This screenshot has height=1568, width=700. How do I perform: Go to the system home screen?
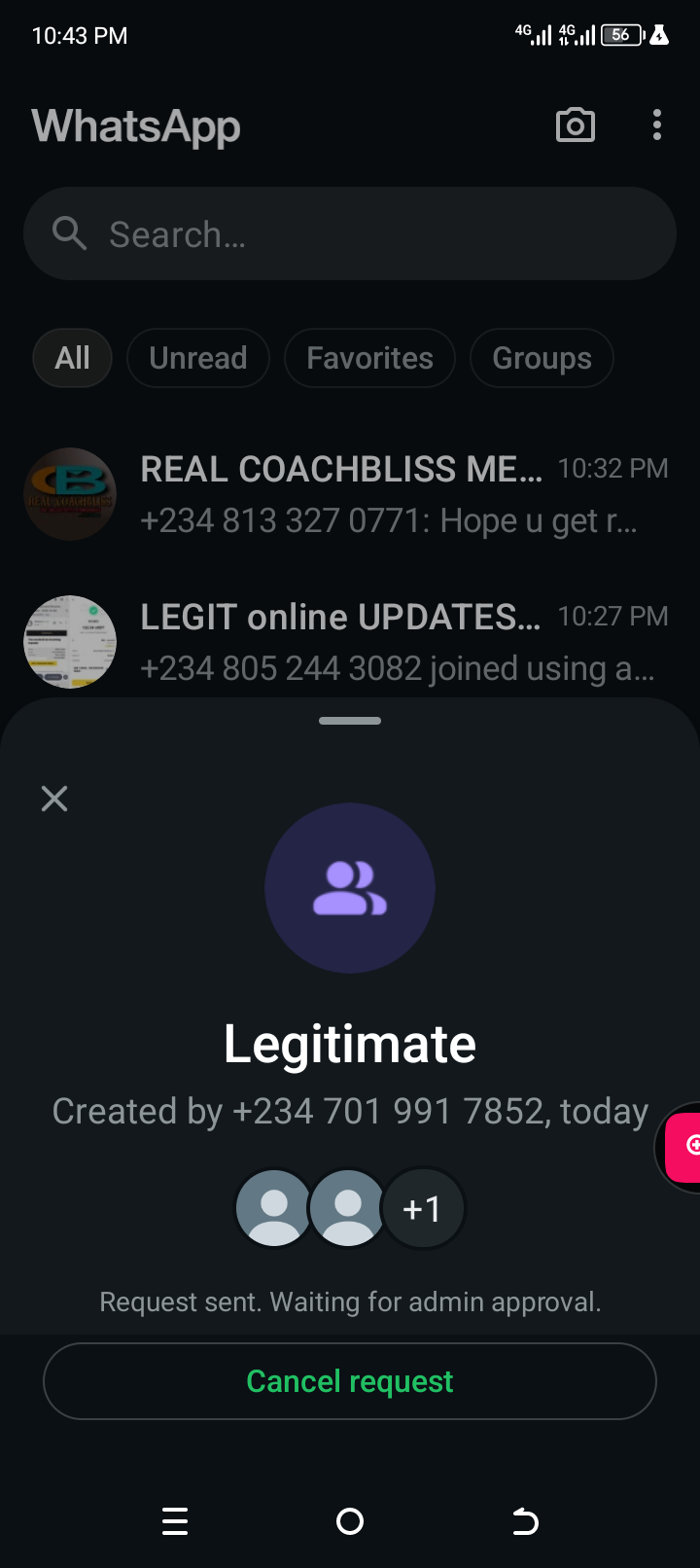[350, 1521]
